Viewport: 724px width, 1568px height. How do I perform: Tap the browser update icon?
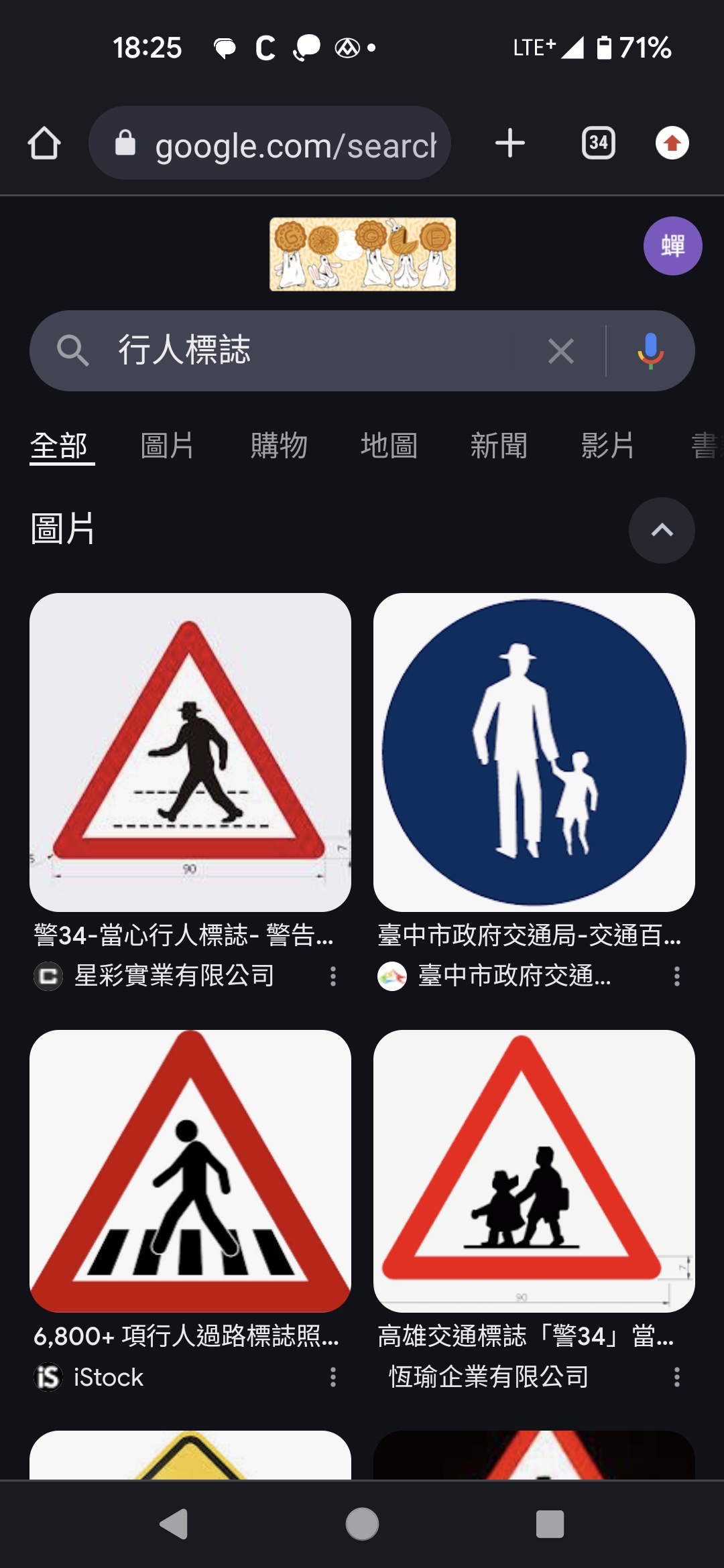(672, 143)
